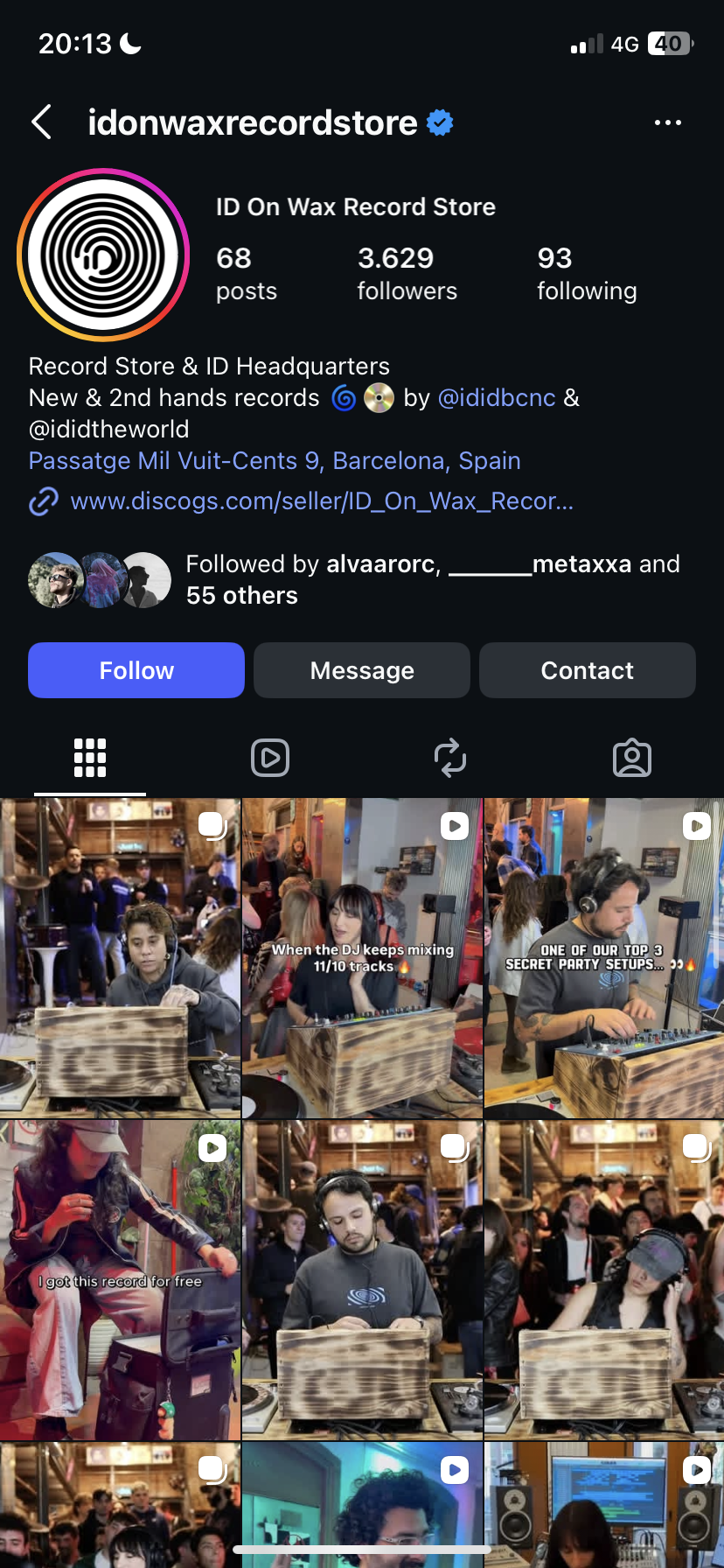View the ID On Wax profile story
Screen dimensions: 724x1568
(103, 255)
